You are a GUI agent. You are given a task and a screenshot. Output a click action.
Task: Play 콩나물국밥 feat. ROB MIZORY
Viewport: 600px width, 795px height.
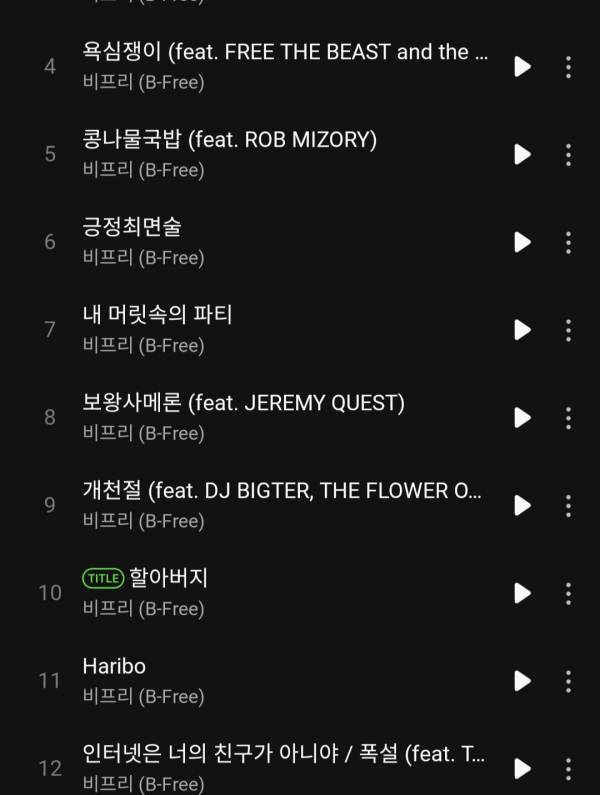tap(522, 154)
